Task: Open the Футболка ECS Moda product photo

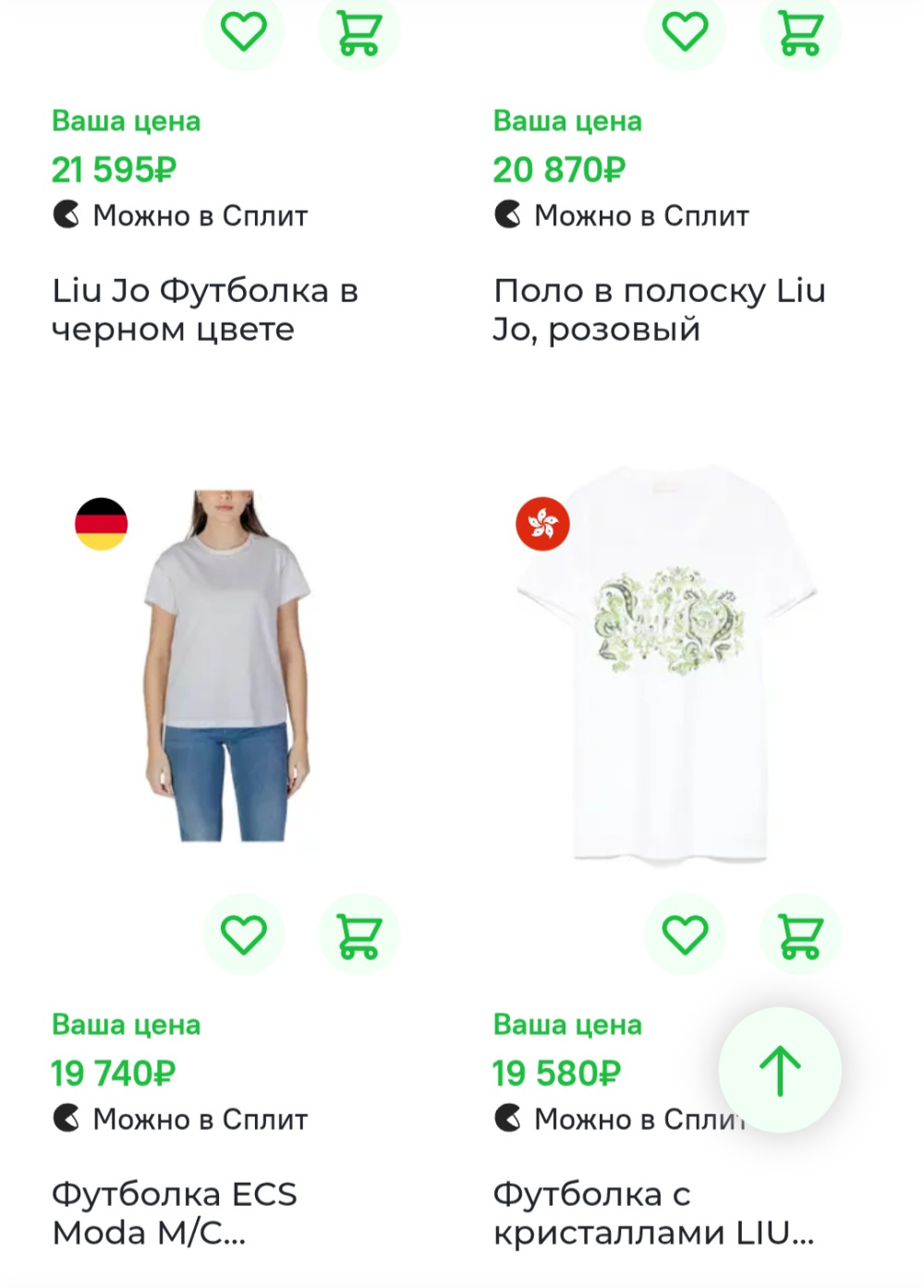Action: pos(226,665)
